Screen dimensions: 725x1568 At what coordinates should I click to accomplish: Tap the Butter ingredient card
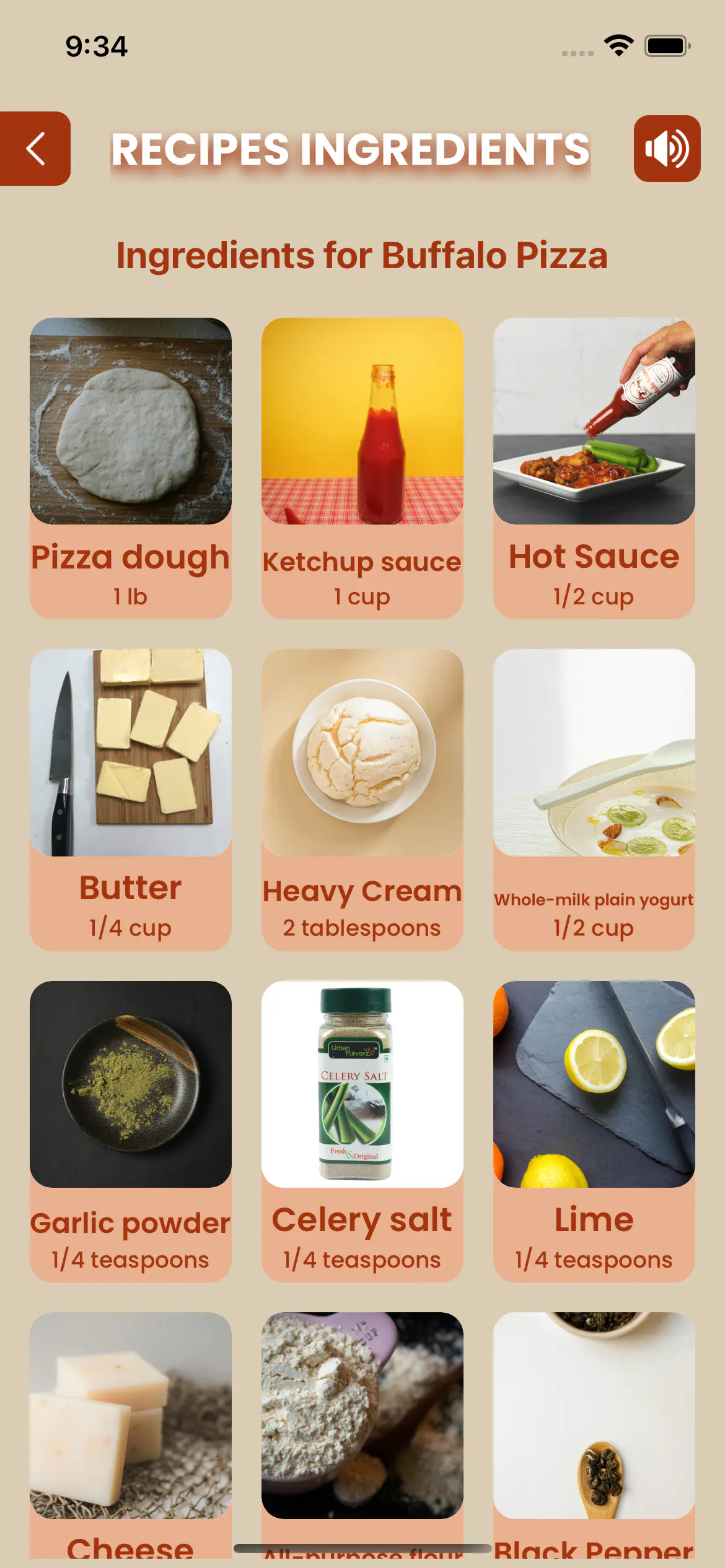(x=131, y=799)
